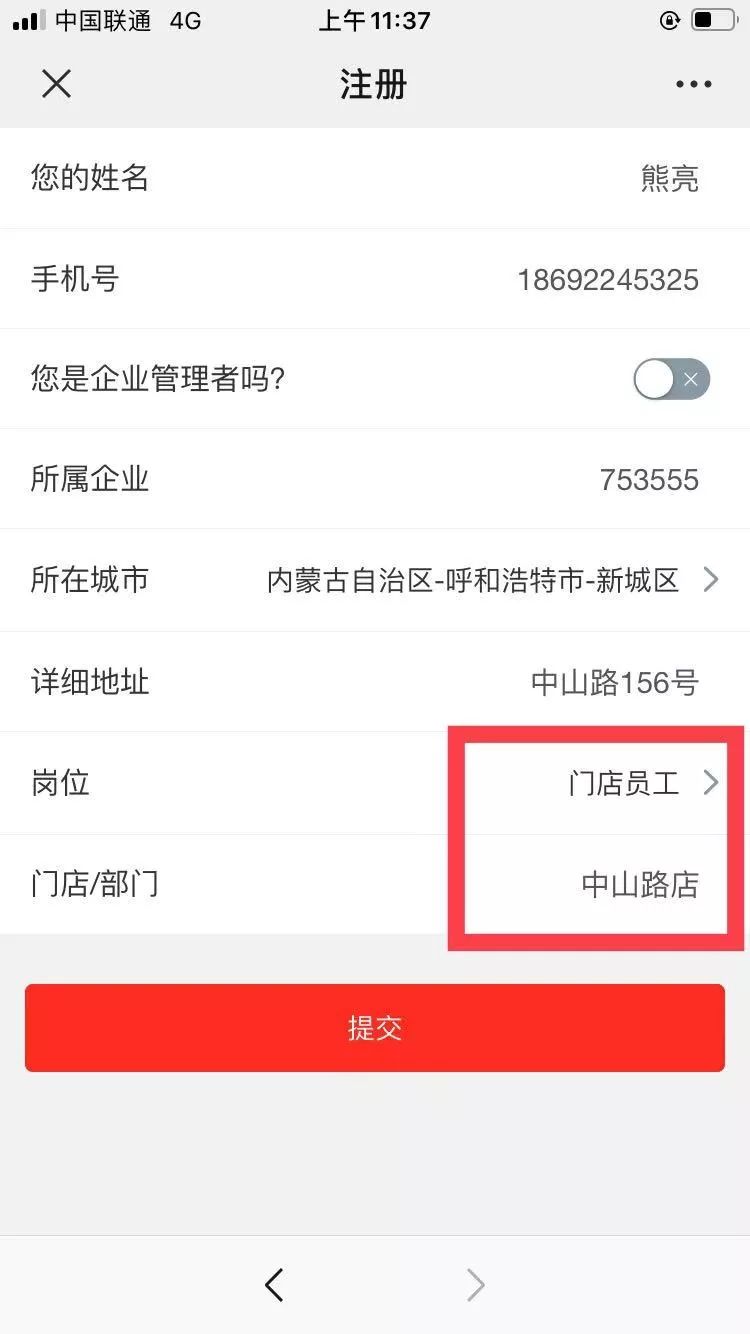Viewport: 750px width, 1334px height.
Task: Open the three-dot overflow menu
Action: pyautogui.click(x=693, y=85)
